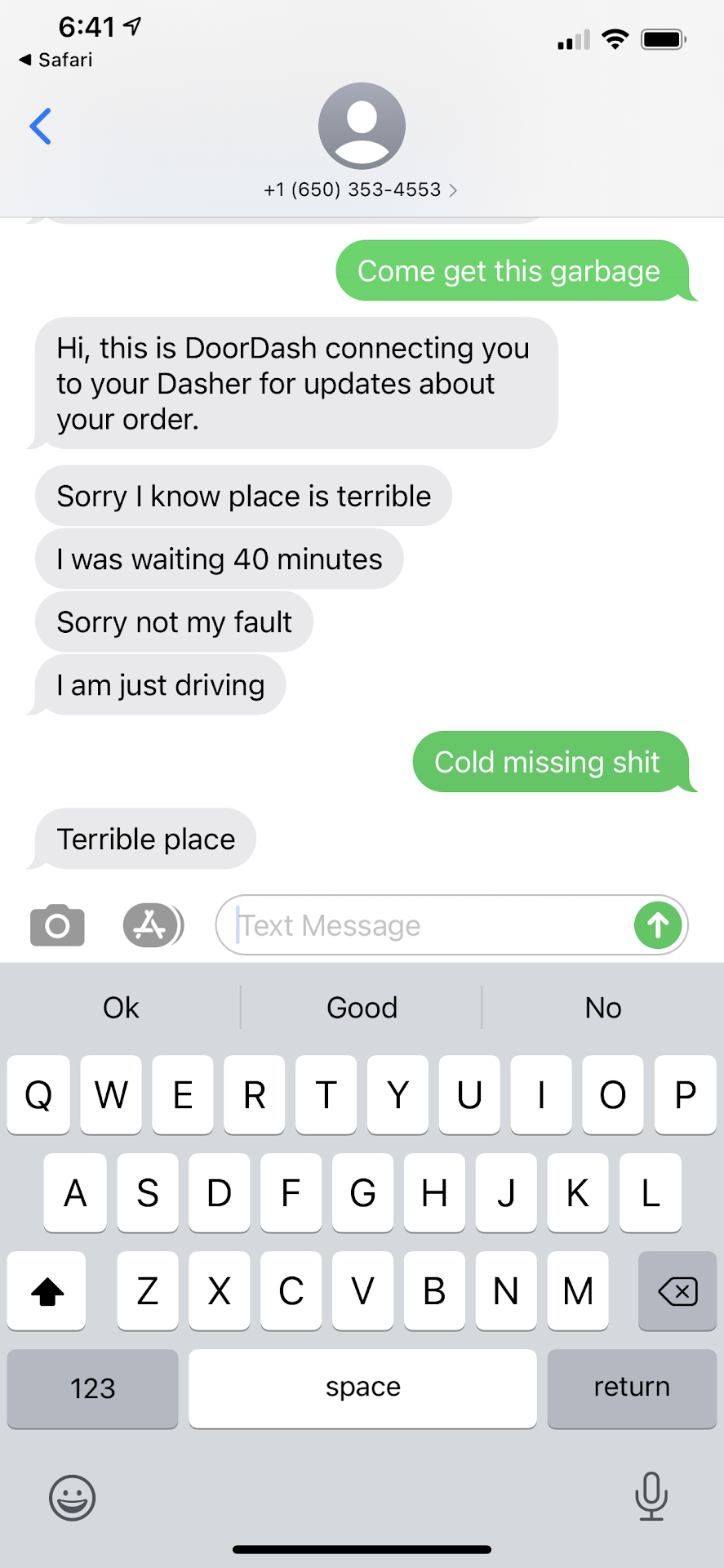Screen dimensions: 724x1568
Task: Insert the "Ok" suggestion
Action: click(x=121, y=1008)
